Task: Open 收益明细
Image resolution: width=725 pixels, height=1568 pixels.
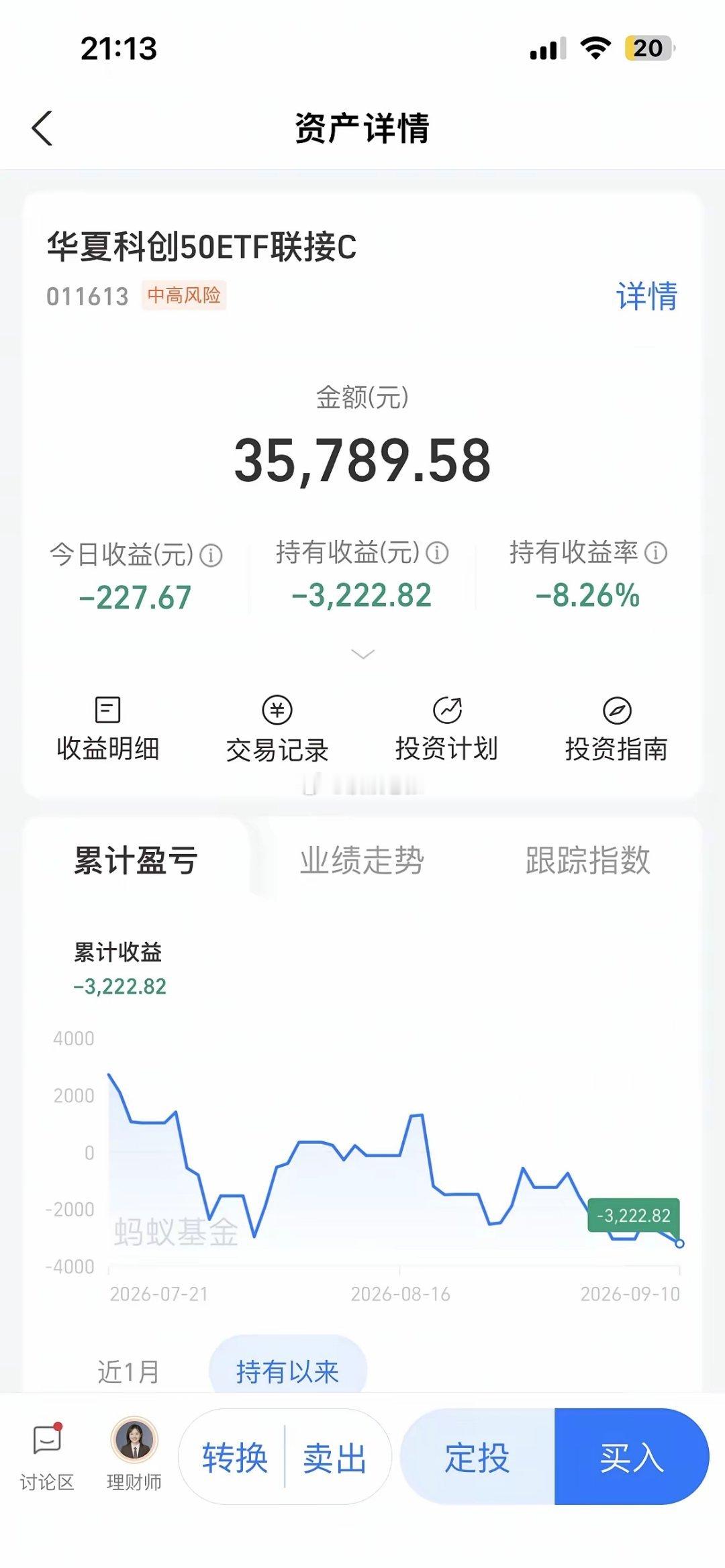Action: 108,729
